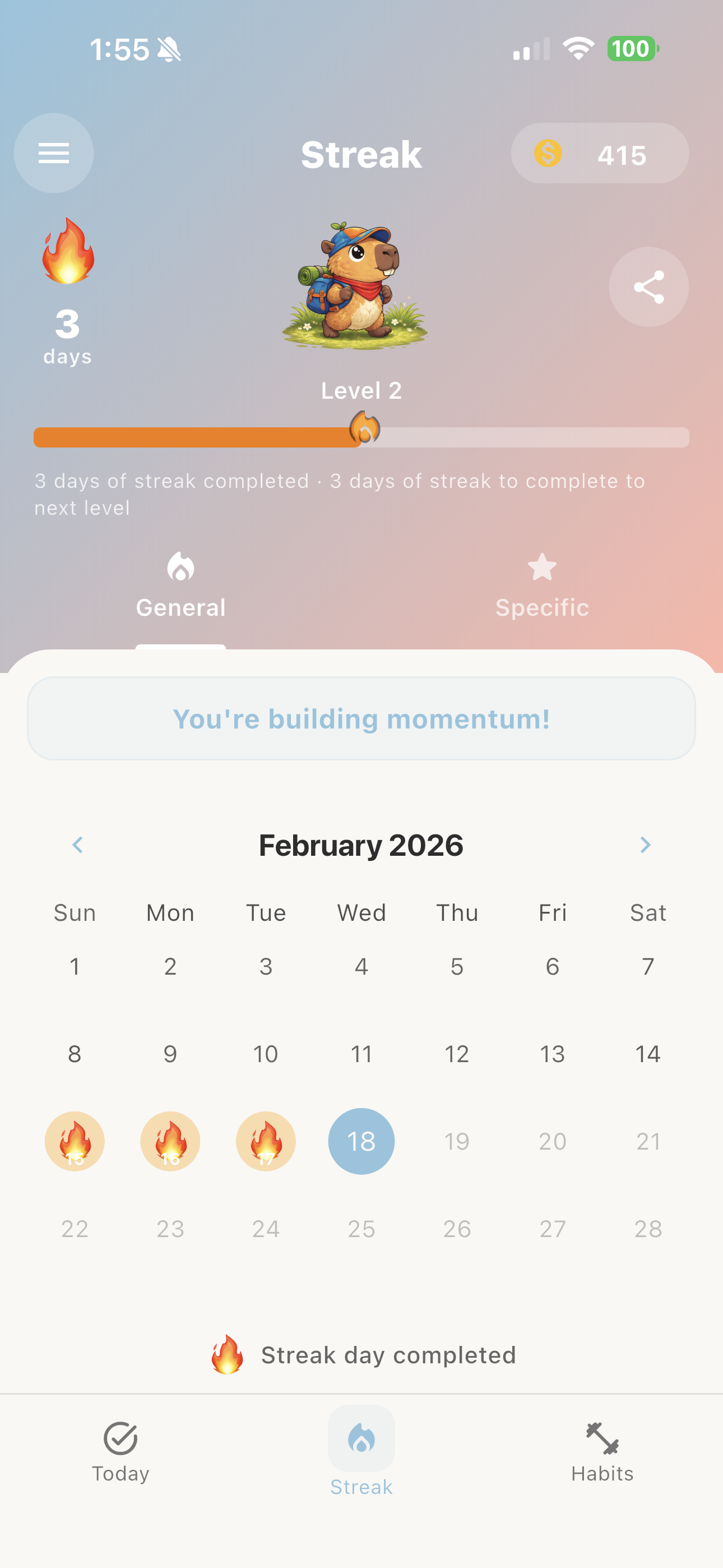Open the February 2026 header
723x1568 pixels.
coord(361,845)
